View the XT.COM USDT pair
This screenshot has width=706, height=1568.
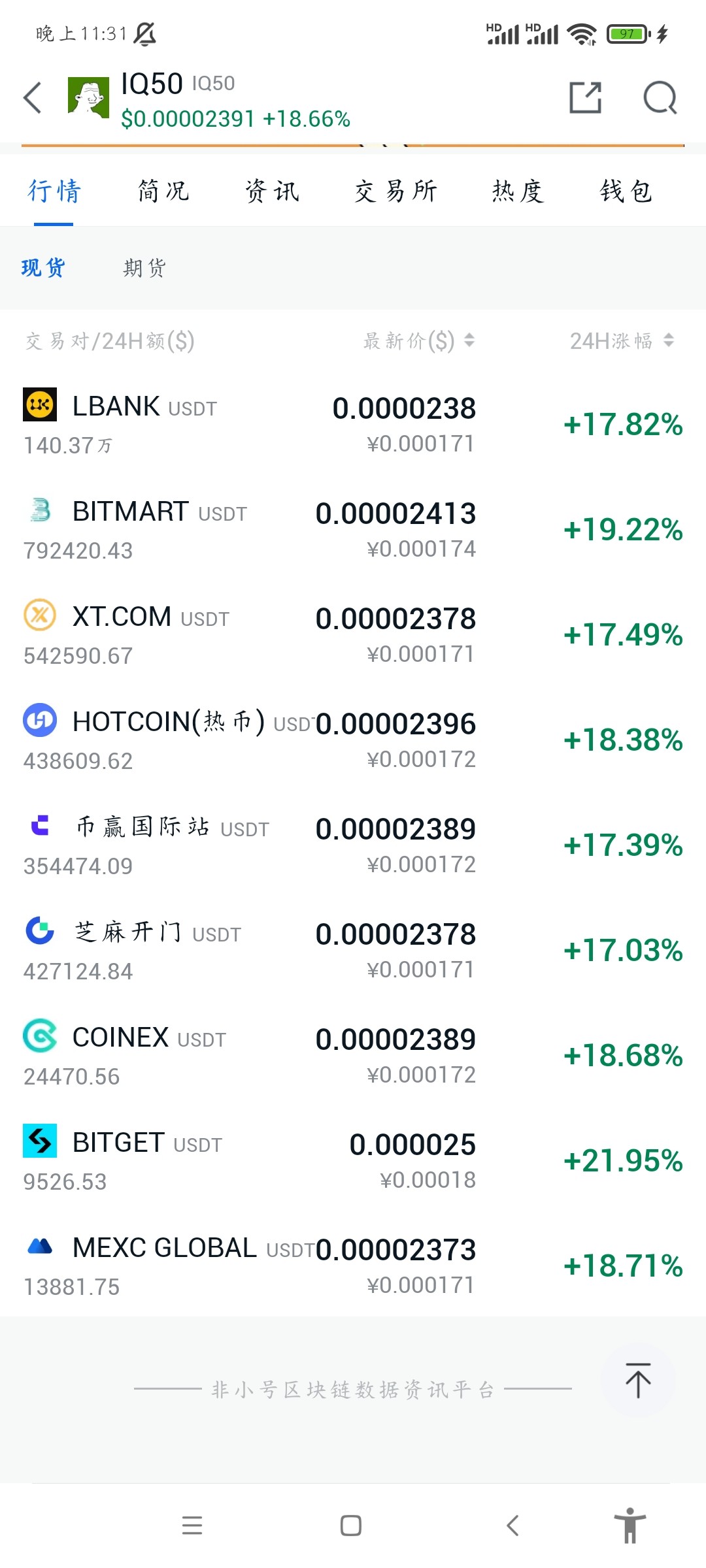pos(353,635)
